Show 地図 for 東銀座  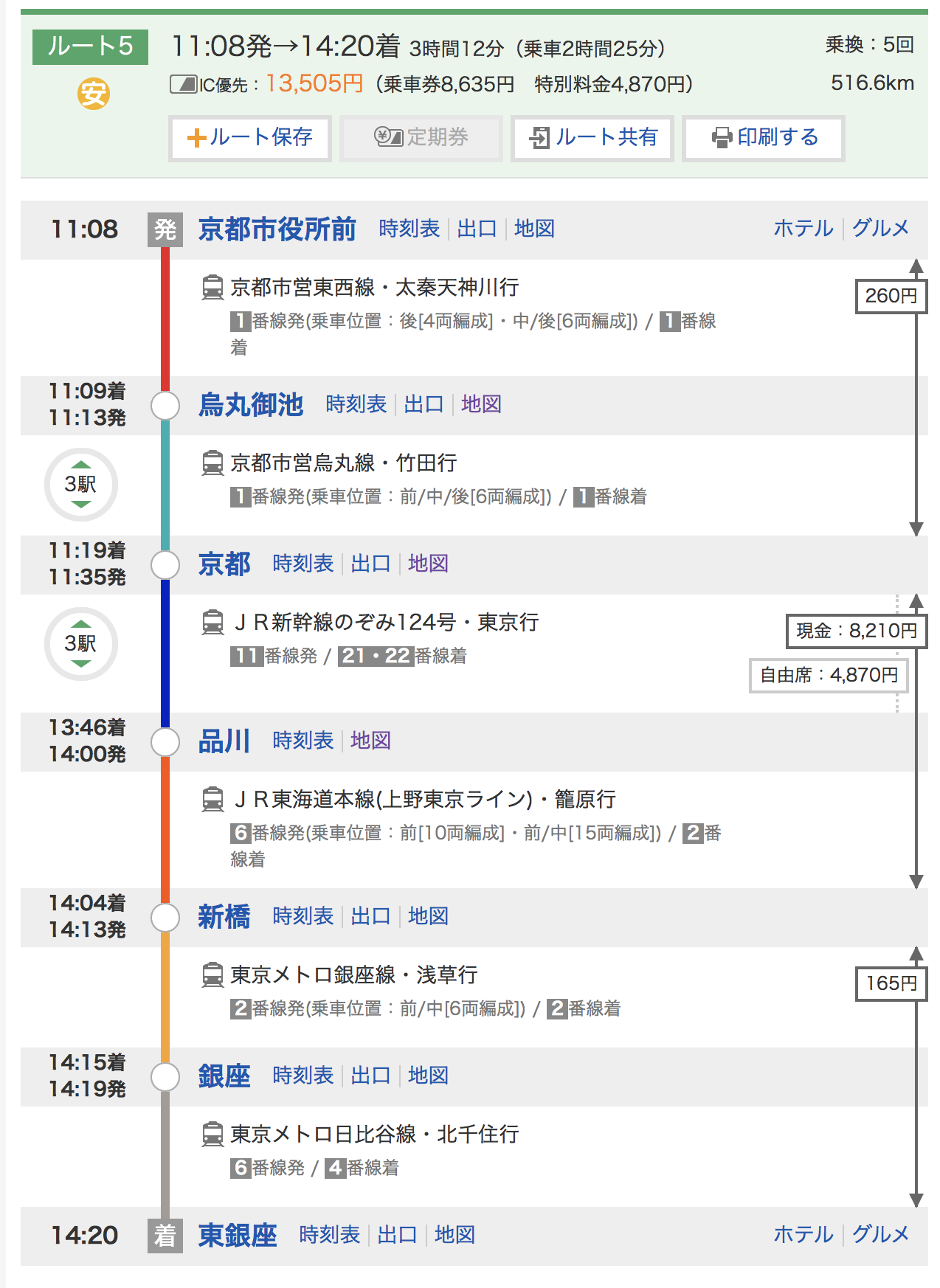[x=455, y=1235]
